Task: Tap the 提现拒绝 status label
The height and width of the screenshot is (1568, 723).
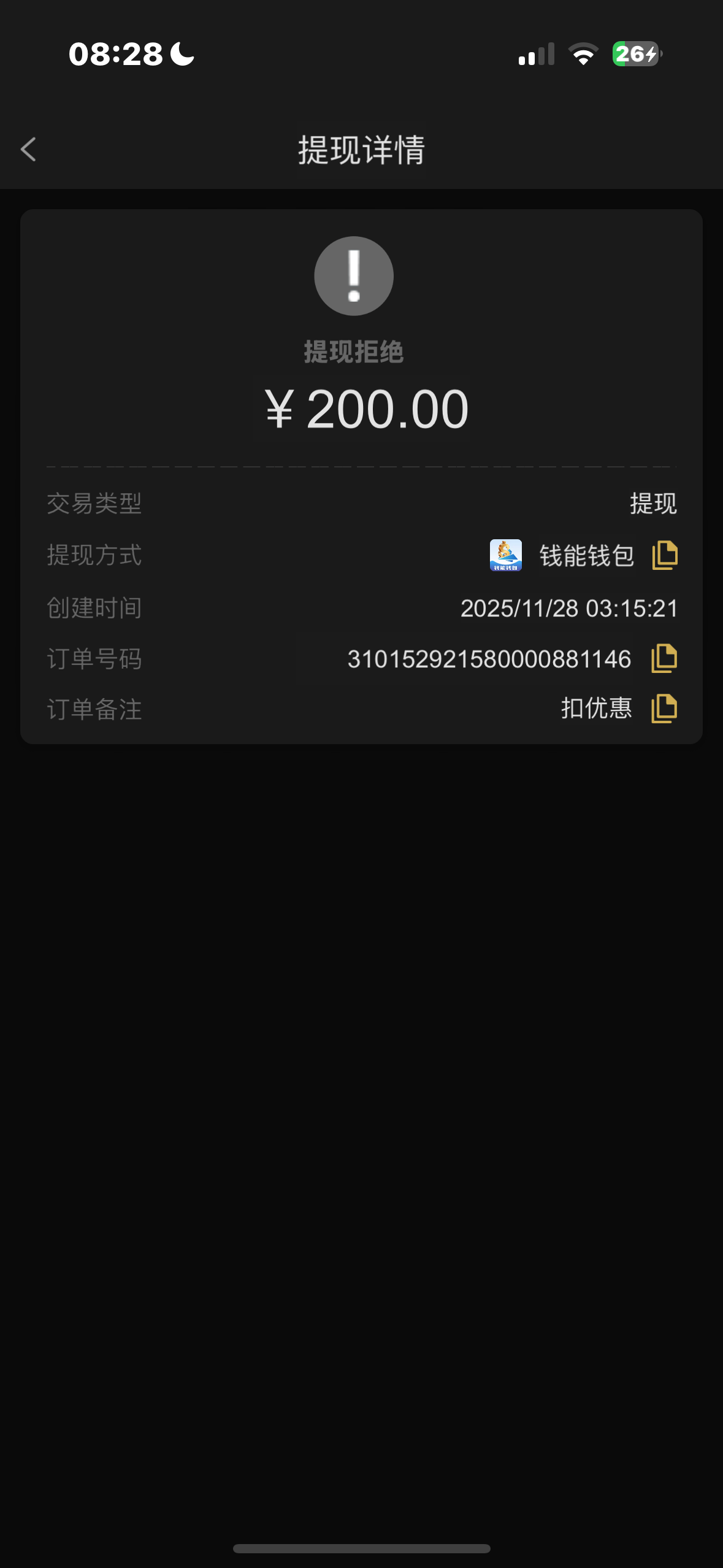Action: tap(353, 352)
